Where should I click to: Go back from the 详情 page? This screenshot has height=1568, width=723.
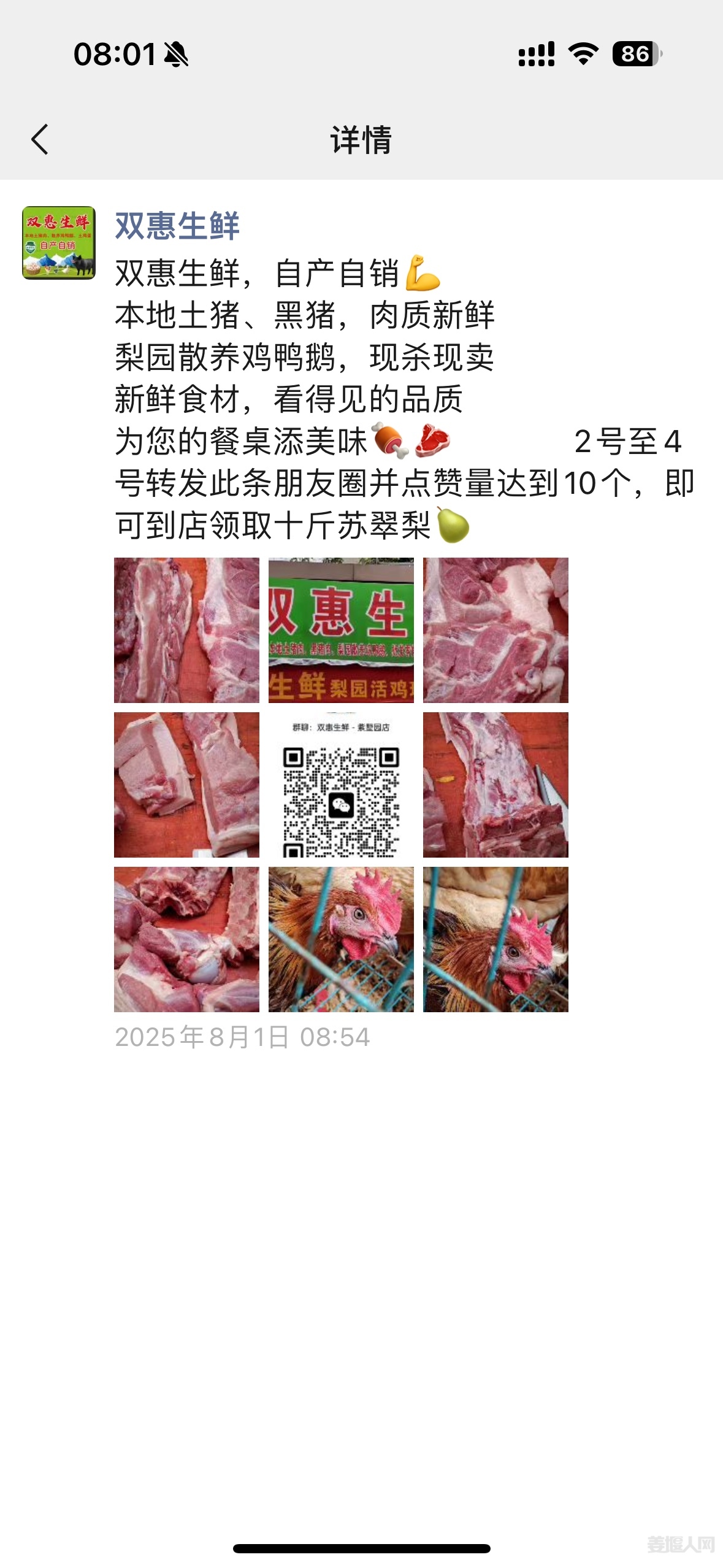[40, 139]
